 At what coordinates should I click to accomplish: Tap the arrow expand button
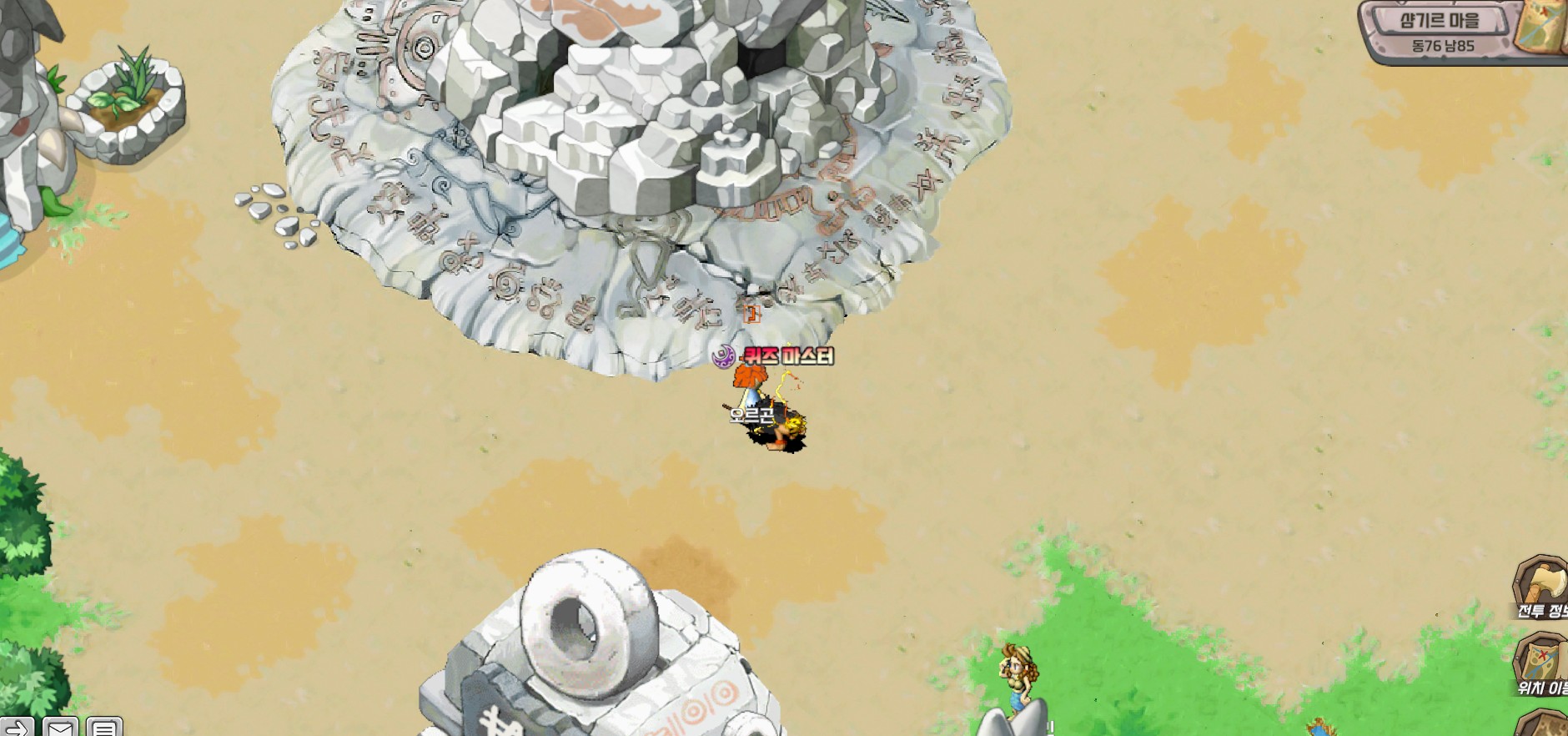point(16,728)
